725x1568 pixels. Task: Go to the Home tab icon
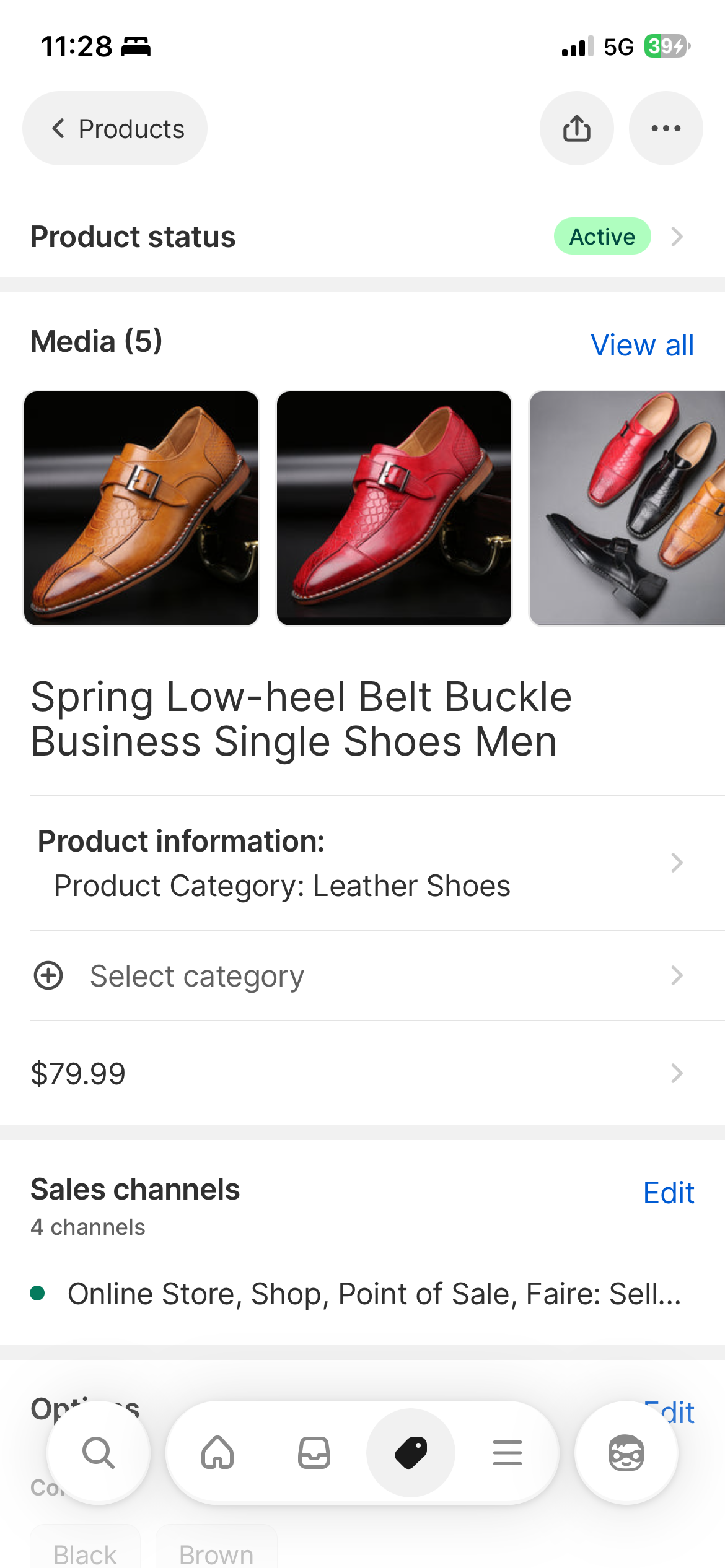(216, 1453)
